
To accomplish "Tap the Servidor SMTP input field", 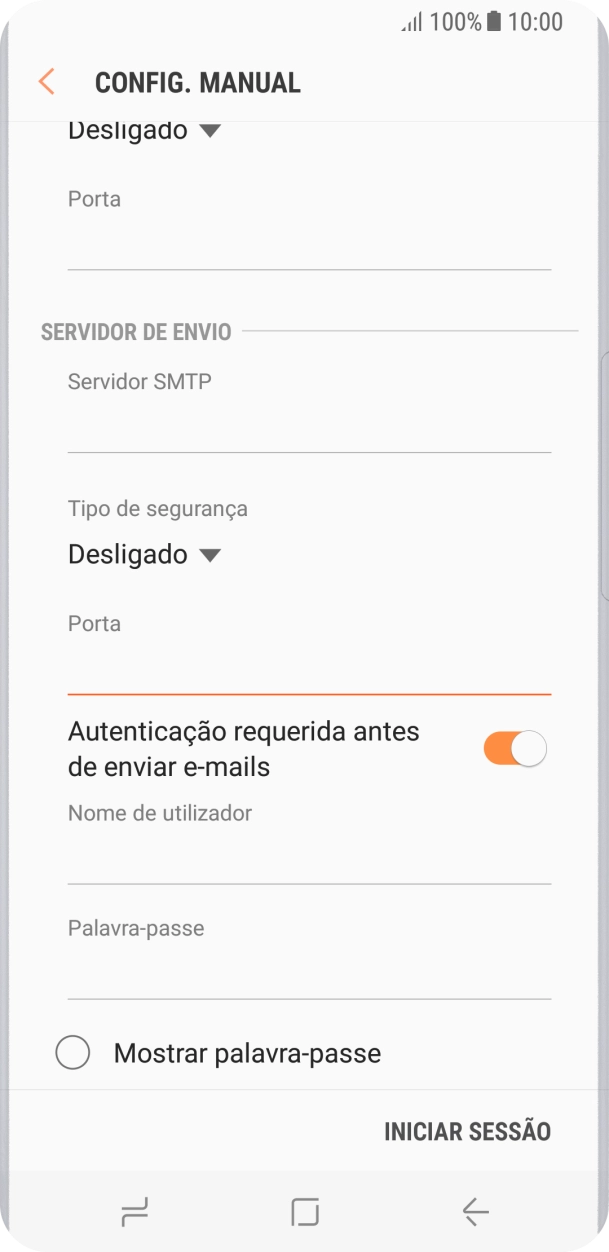I will pyautogui.click(x=309, y=427).
